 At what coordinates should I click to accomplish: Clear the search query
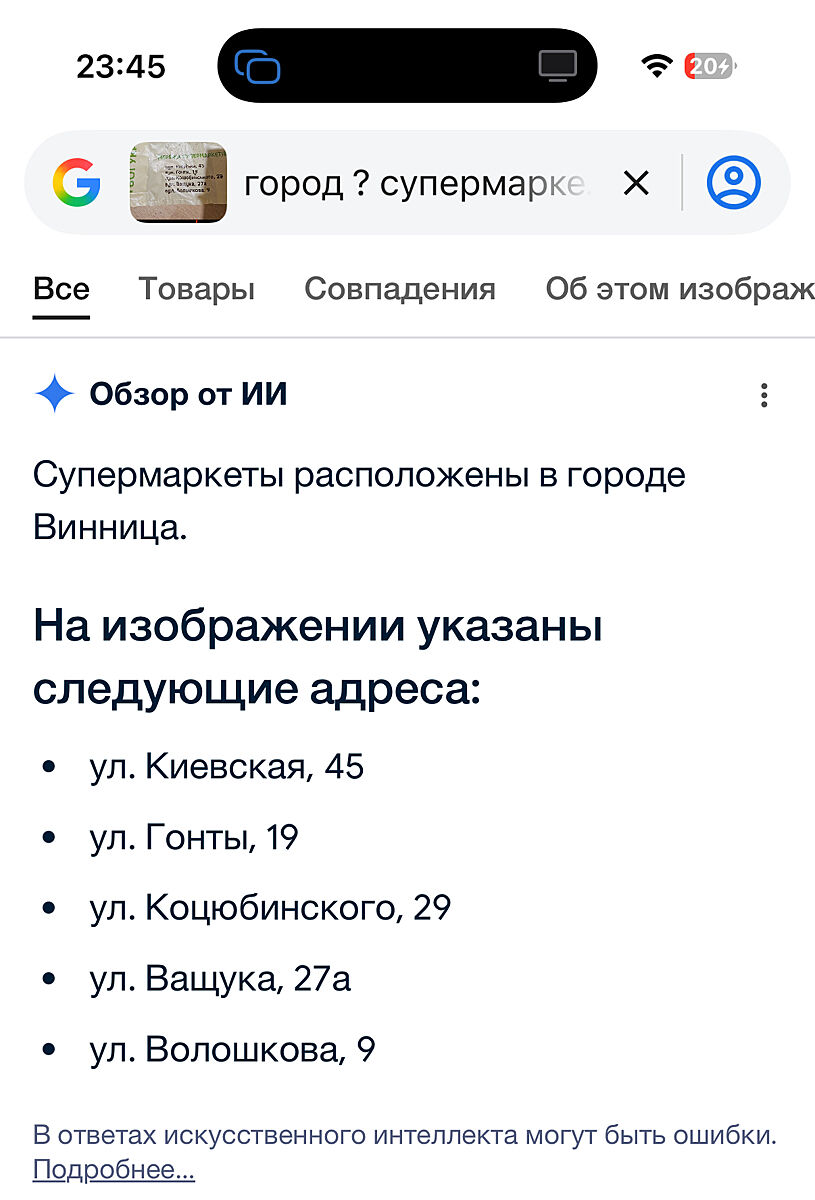636,183
